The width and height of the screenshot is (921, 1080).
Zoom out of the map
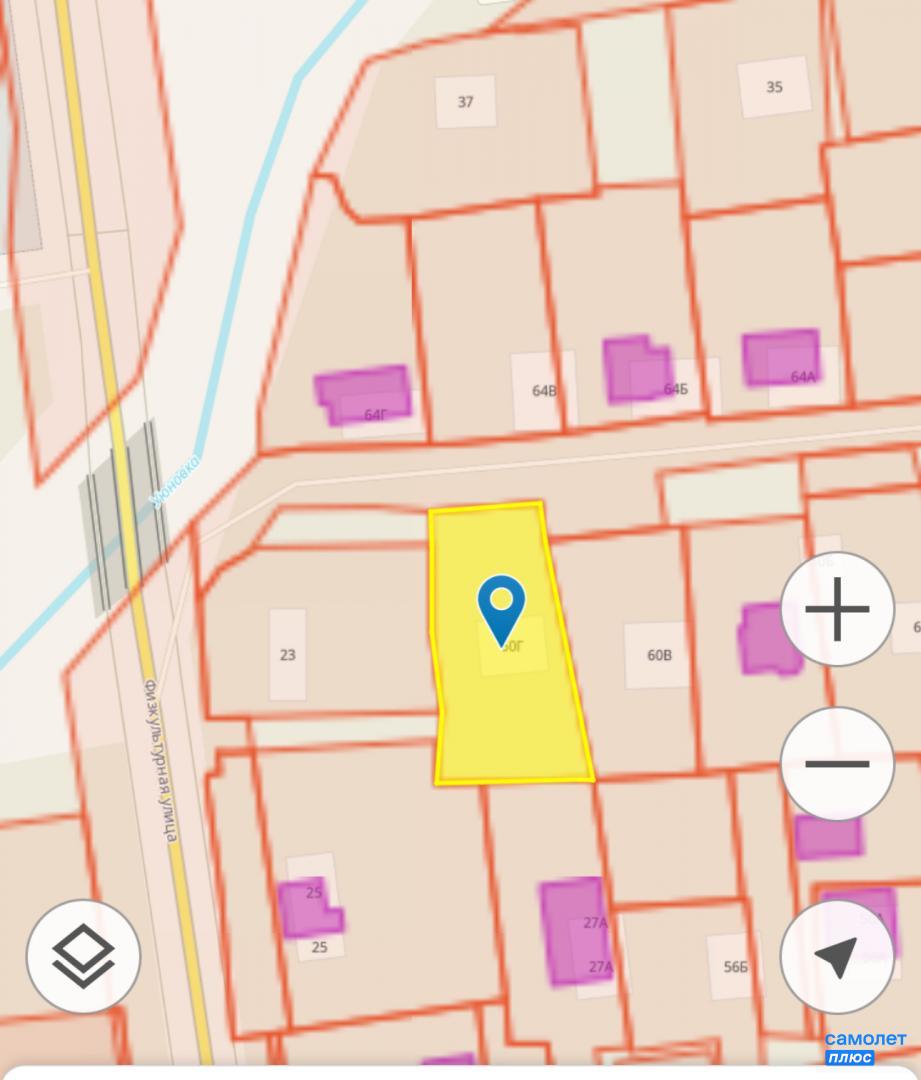836,764
